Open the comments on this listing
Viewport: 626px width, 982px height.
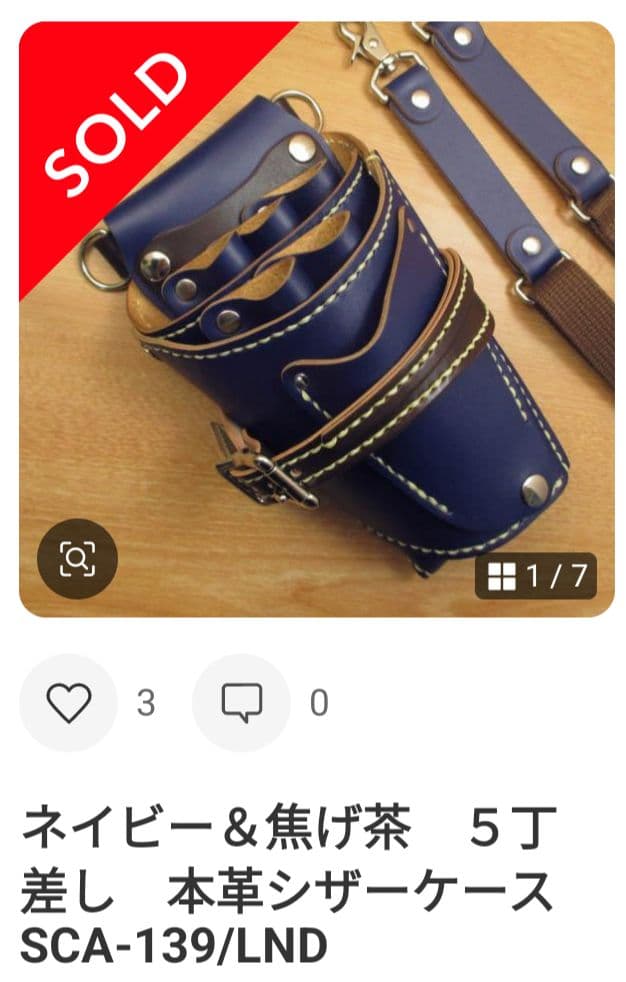tap(241, 703)
